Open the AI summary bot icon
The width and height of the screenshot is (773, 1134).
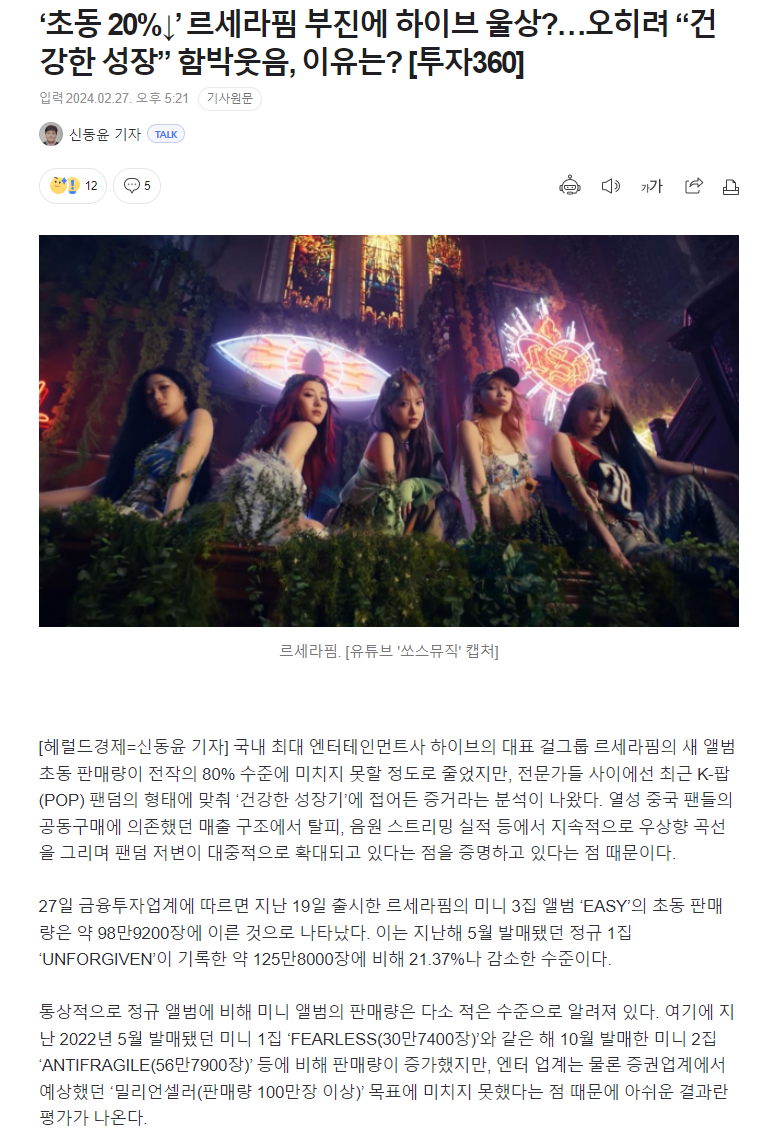(x=570, y=186)
